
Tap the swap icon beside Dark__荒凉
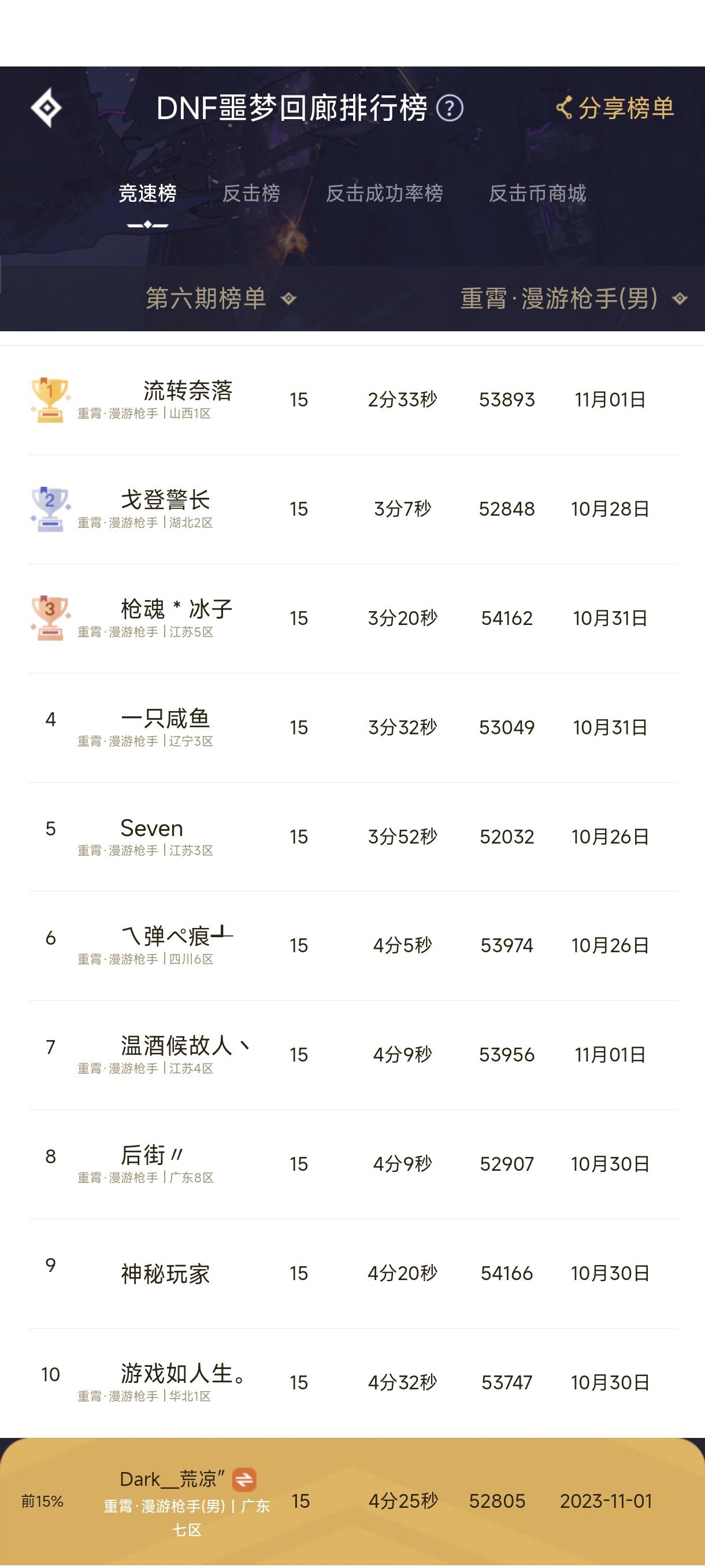point(244,1478)
